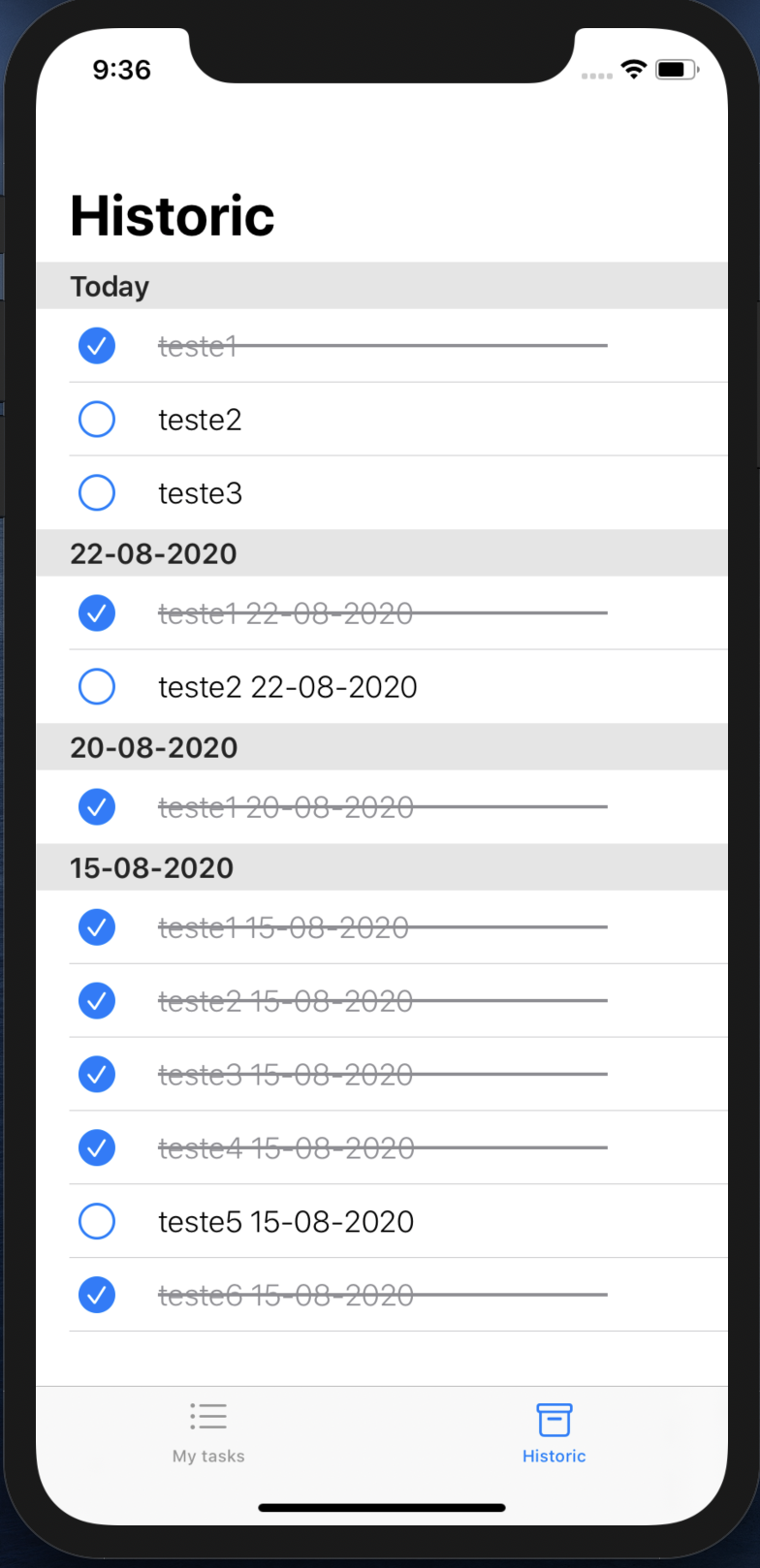Uncheck the teste4 15-08-2020 task
The width and height of the screenshot is (760, 1568).
click(x=97, y=1148)
